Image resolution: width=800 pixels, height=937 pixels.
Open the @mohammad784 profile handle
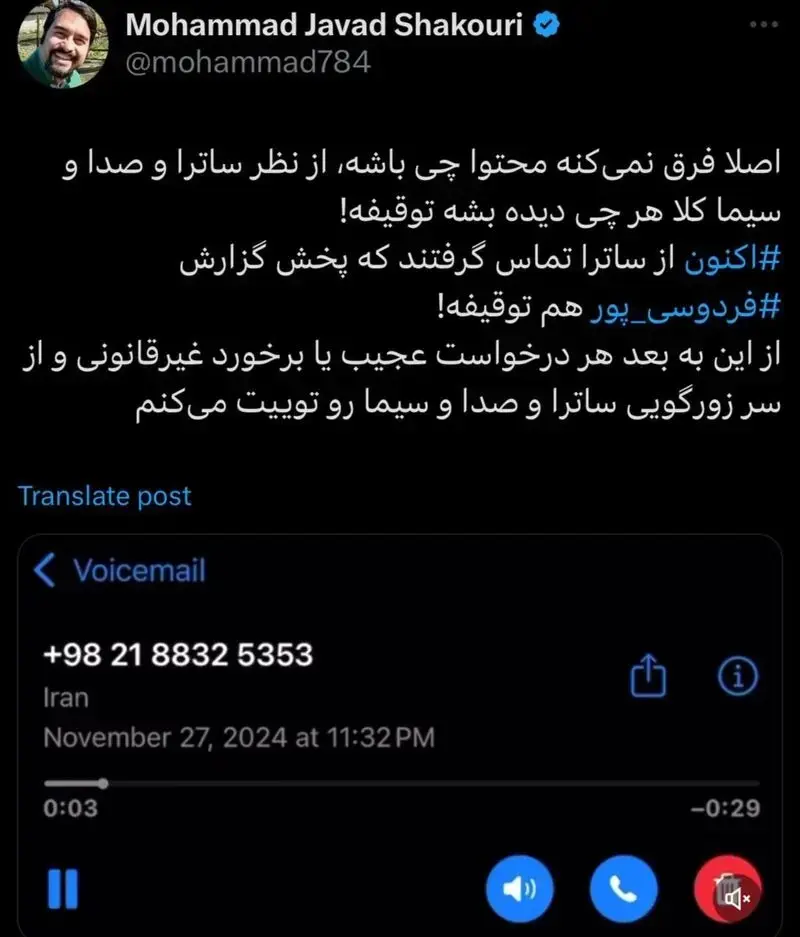click(247, 62)
